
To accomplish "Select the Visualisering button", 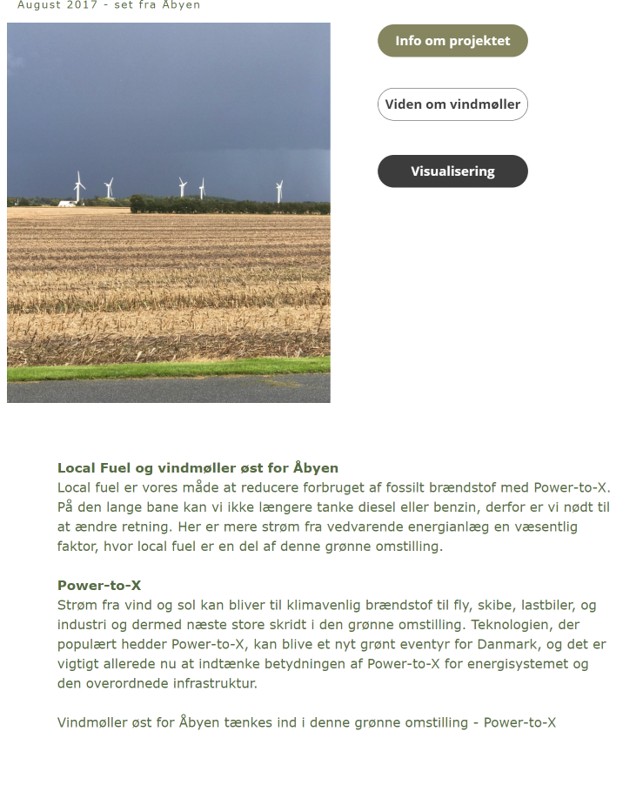I will pyautogui.click(x=452, y=171).
